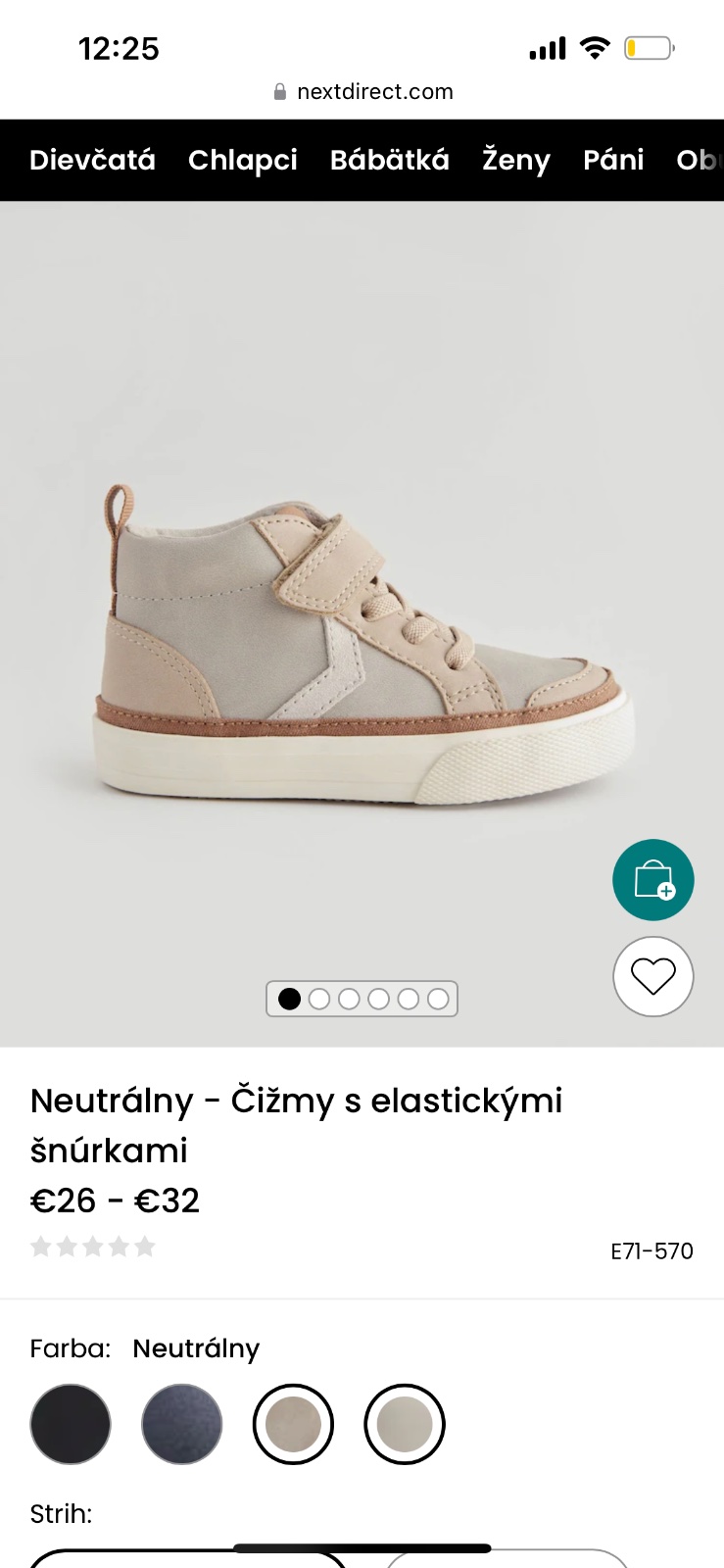
Task: Choose the black colour swatch
Action: tap(71, 1424)
